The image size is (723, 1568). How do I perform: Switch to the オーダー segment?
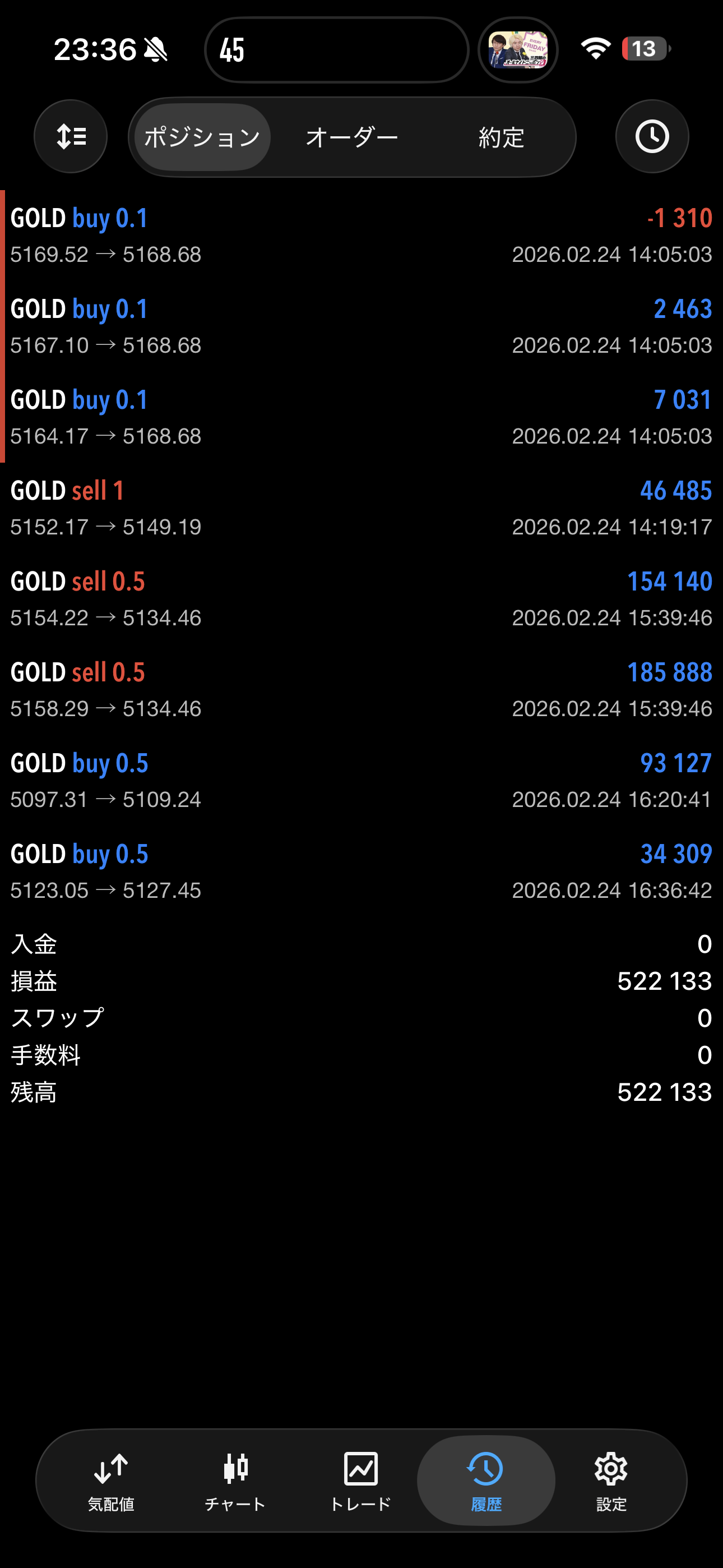pyautogui.click(x=352, y=137)
